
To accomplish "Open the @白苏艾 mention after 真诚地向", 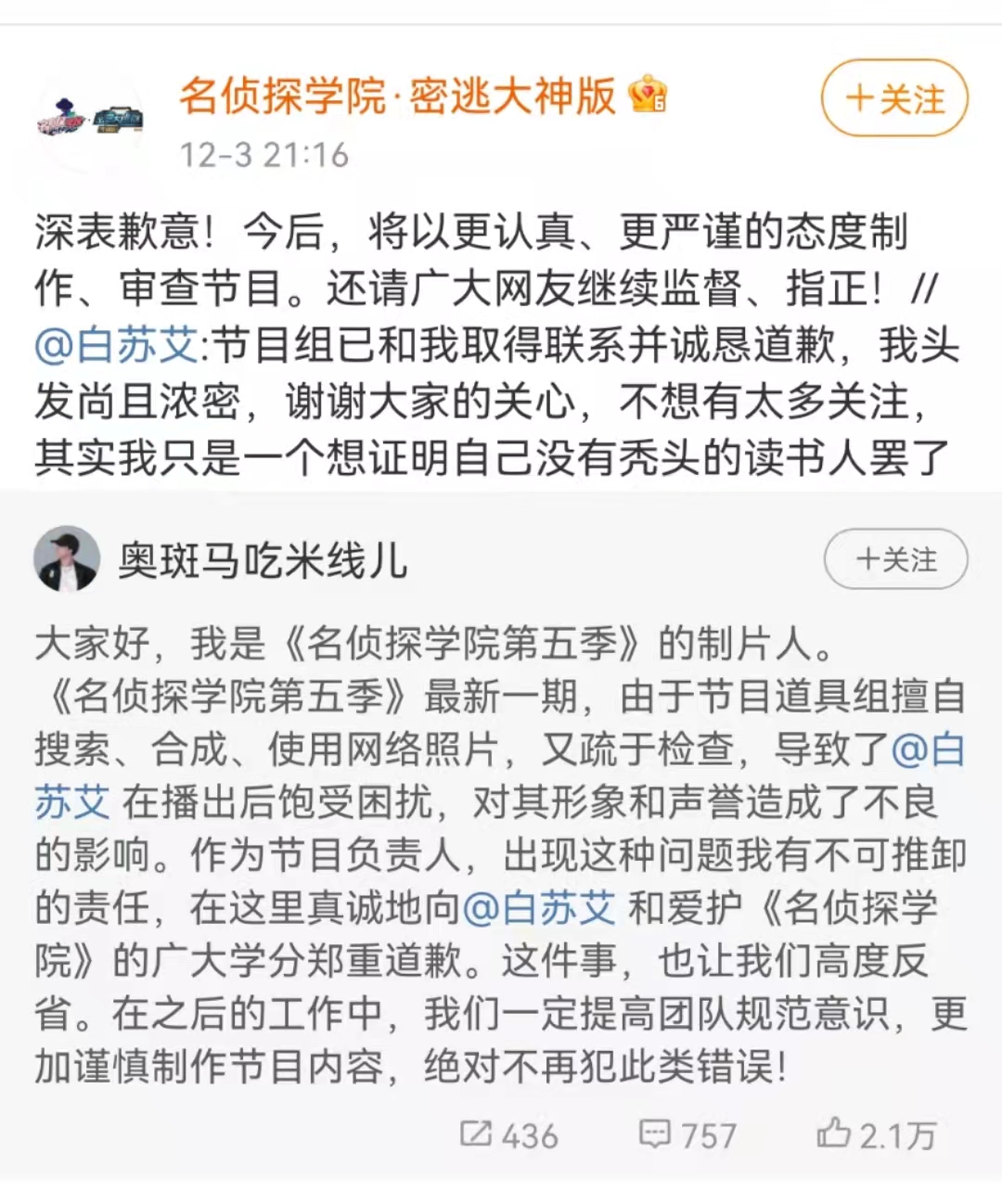I will pos(538,908).
